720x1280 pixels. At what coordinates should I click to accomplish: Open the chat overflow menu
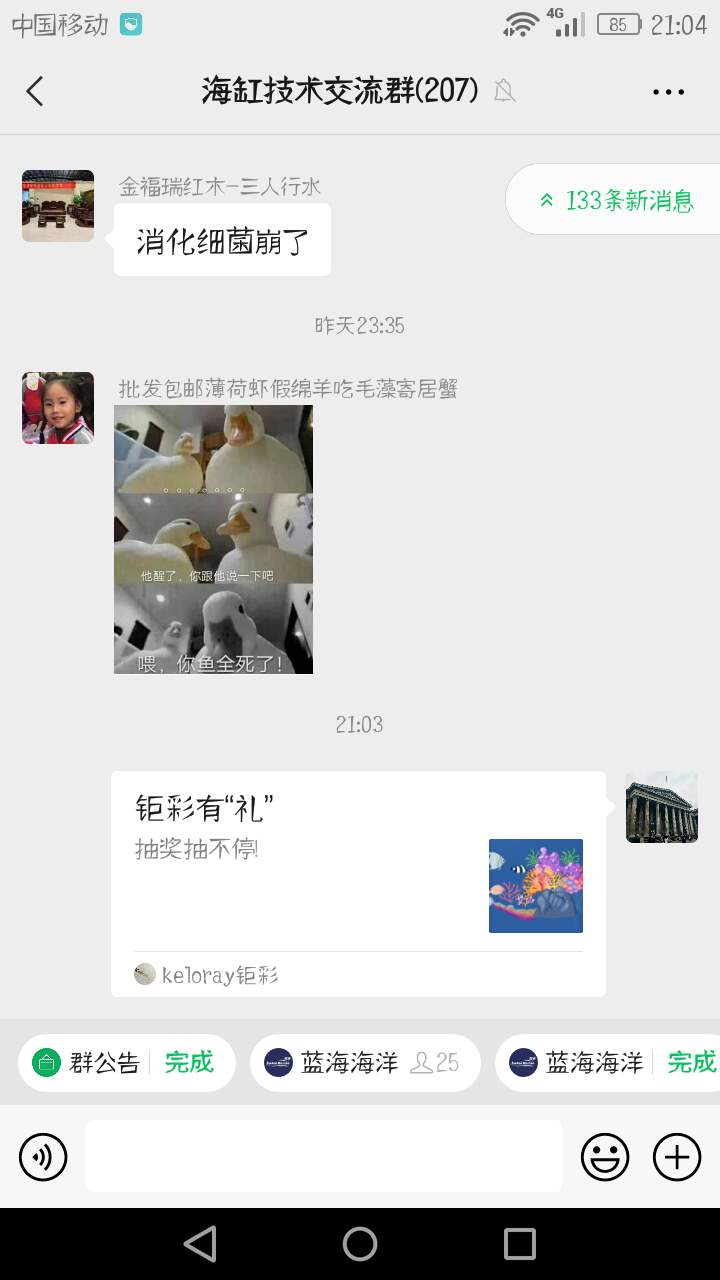(x=668, y=92)
